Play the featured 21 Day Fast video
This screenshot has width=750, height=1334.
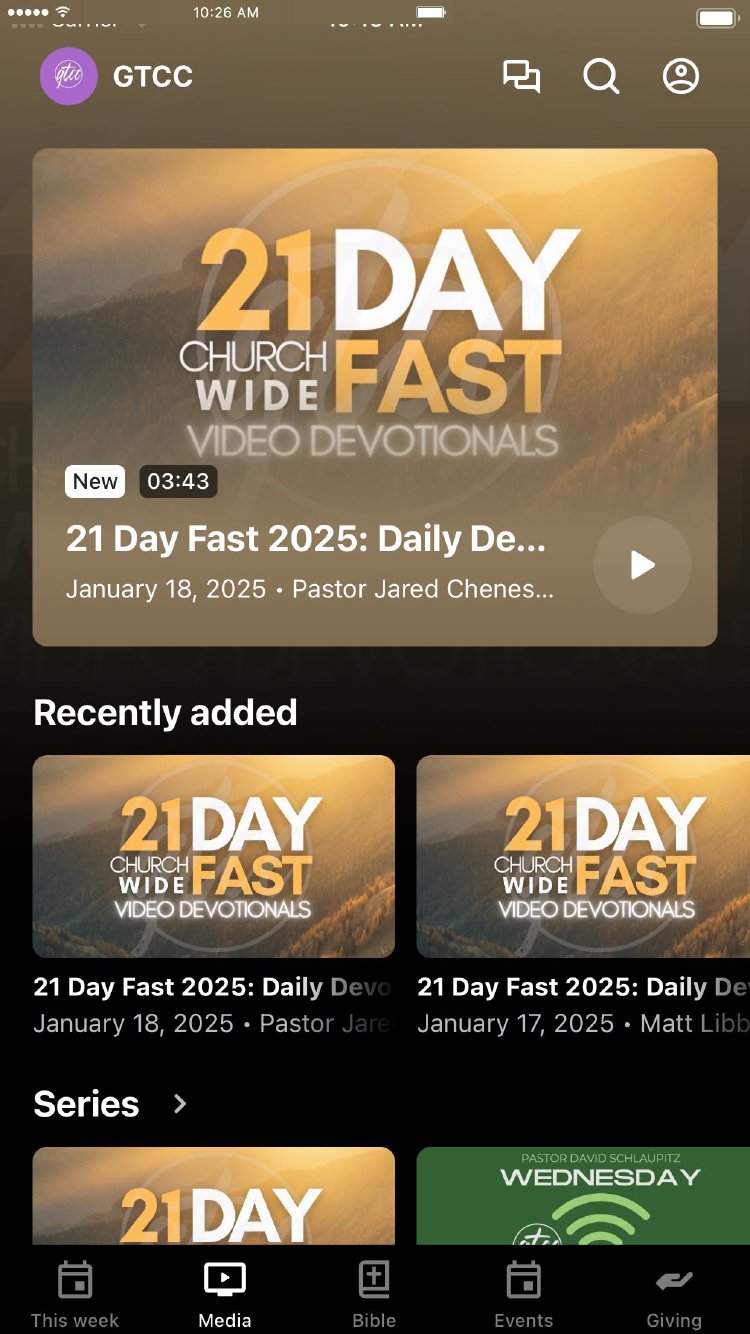(642, 565)
